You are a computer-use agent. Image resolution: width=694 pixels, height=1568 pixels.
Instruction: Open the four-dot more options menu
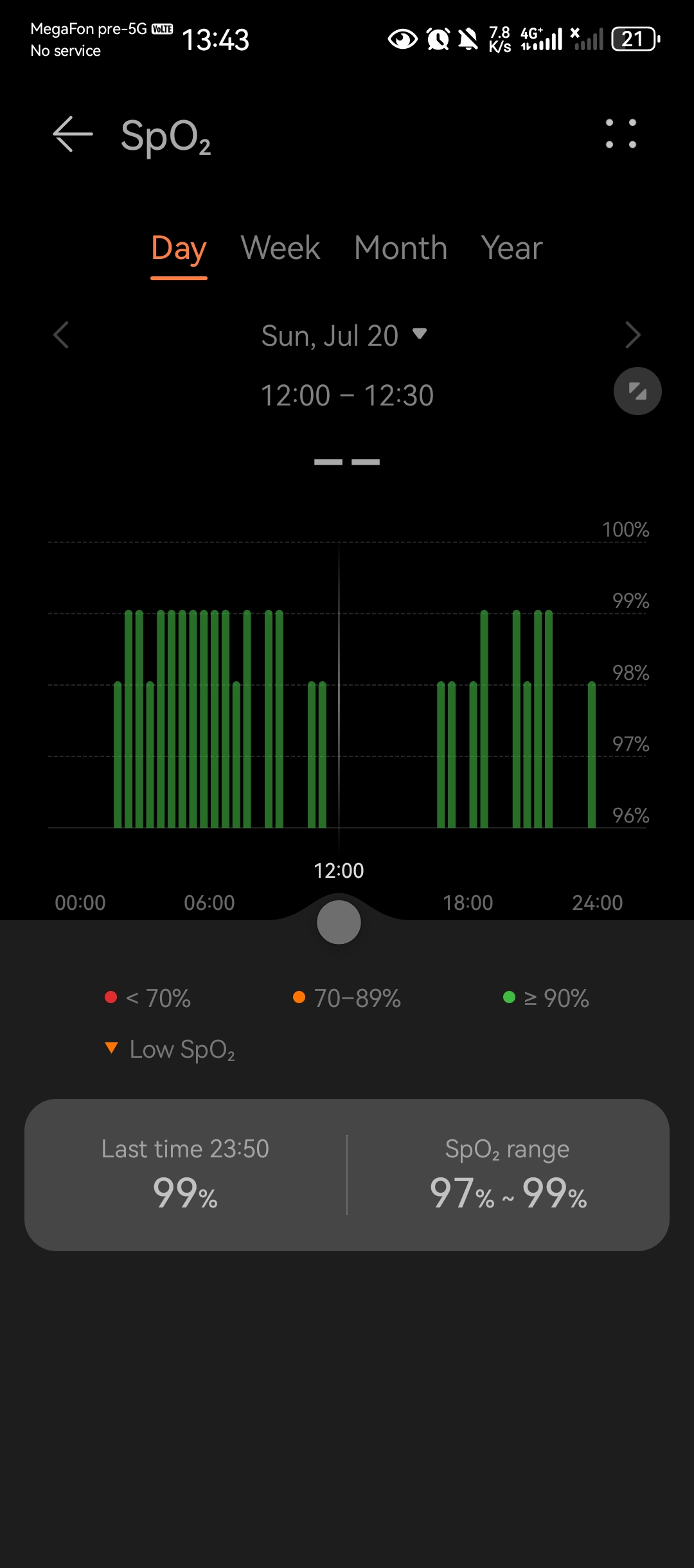[621, 134]
